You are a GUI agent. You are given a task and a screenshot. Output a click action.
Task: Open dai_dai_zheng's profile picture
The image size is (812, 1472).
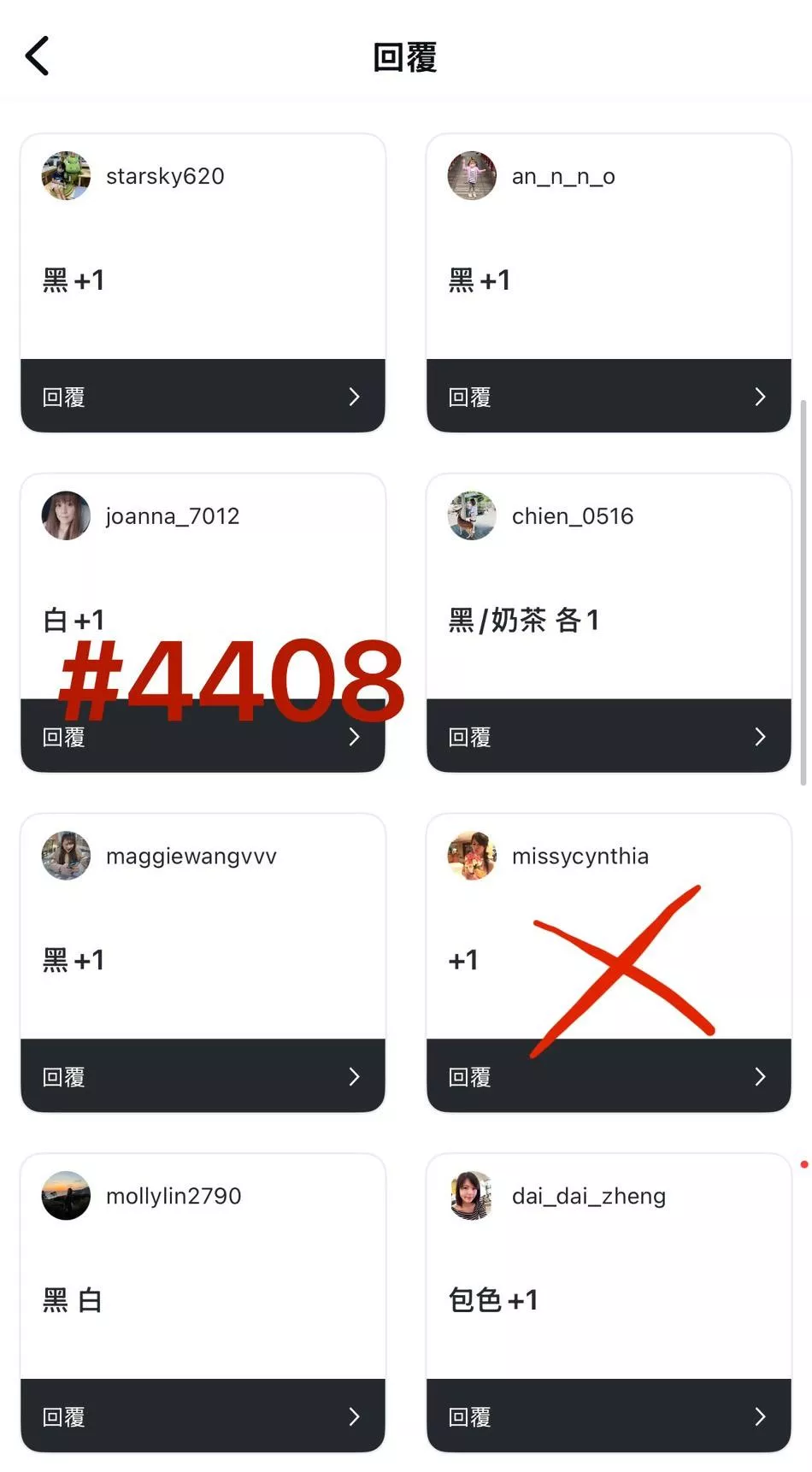coord(472,1196)
